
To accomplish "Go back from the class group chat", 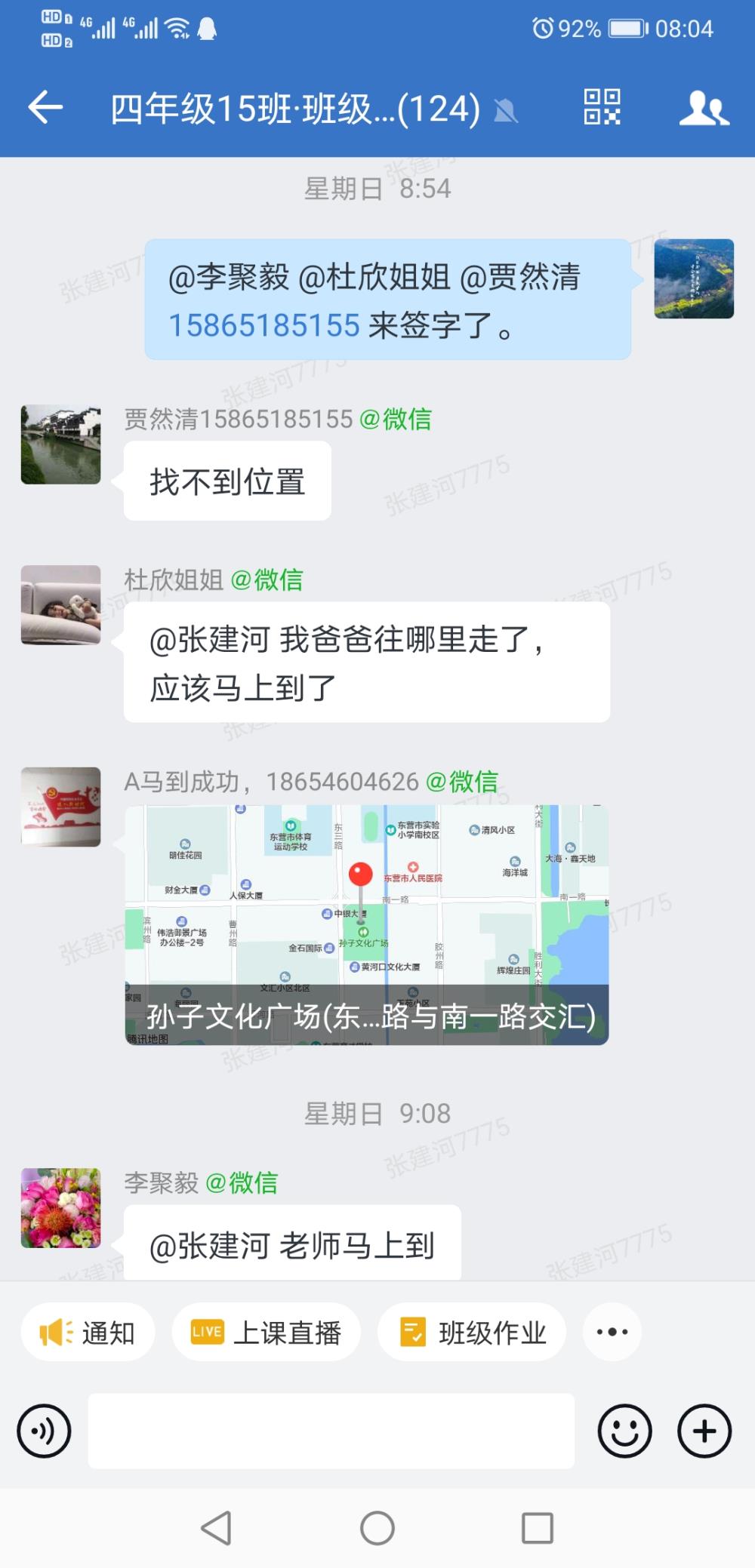I will point(45,108).
